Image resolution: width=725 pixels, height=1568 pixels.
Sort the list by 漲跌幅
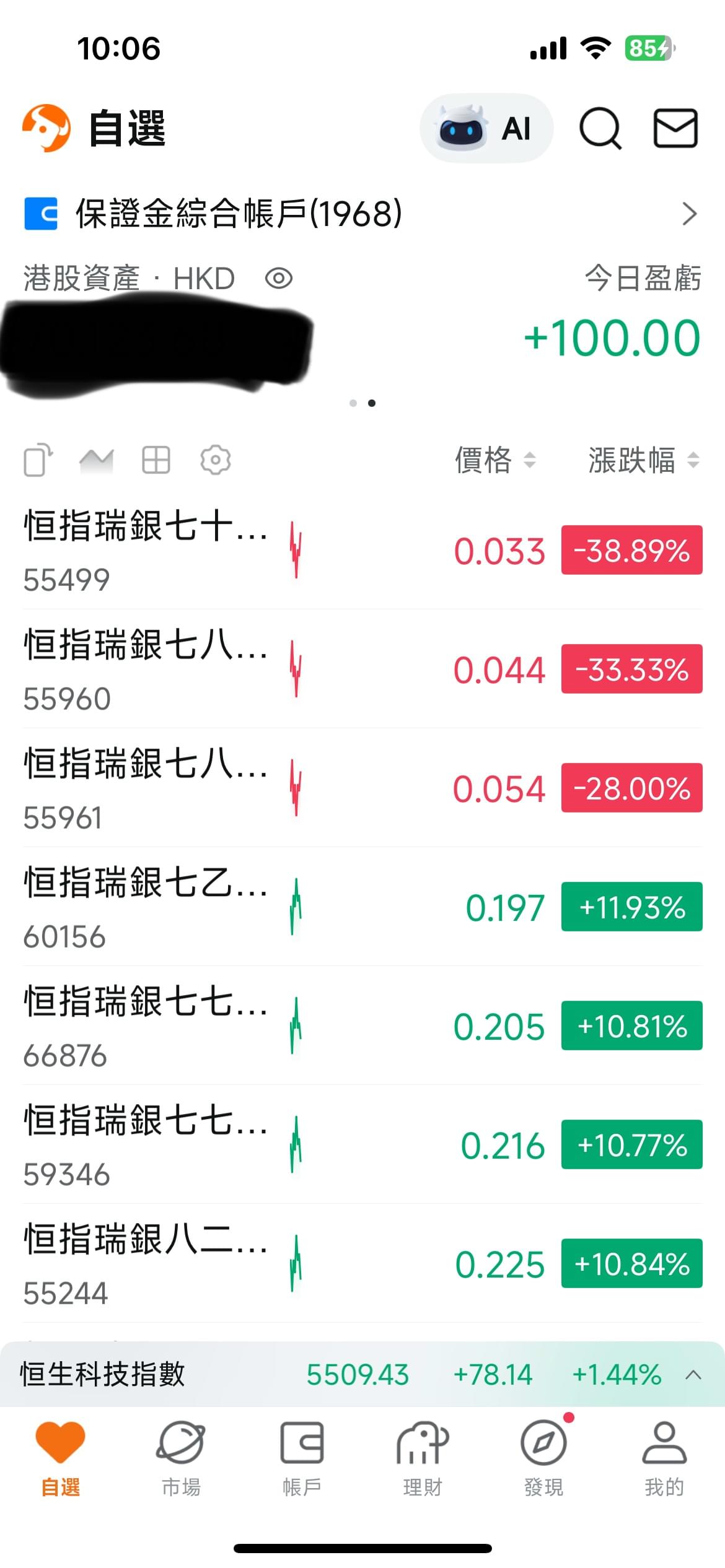coord(644,460)
